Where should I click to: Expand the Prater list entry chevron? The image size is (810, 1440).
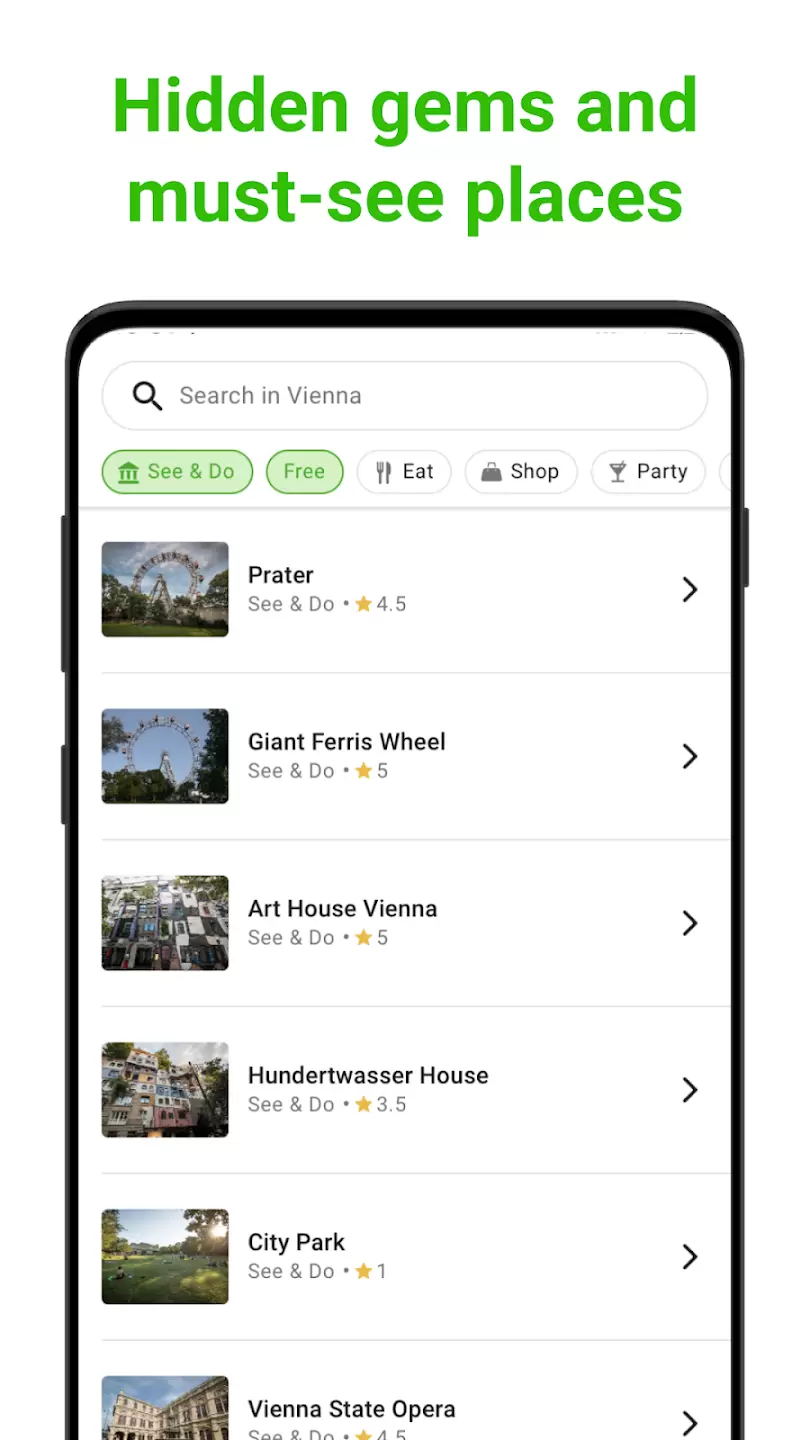[x=690, y=590]
